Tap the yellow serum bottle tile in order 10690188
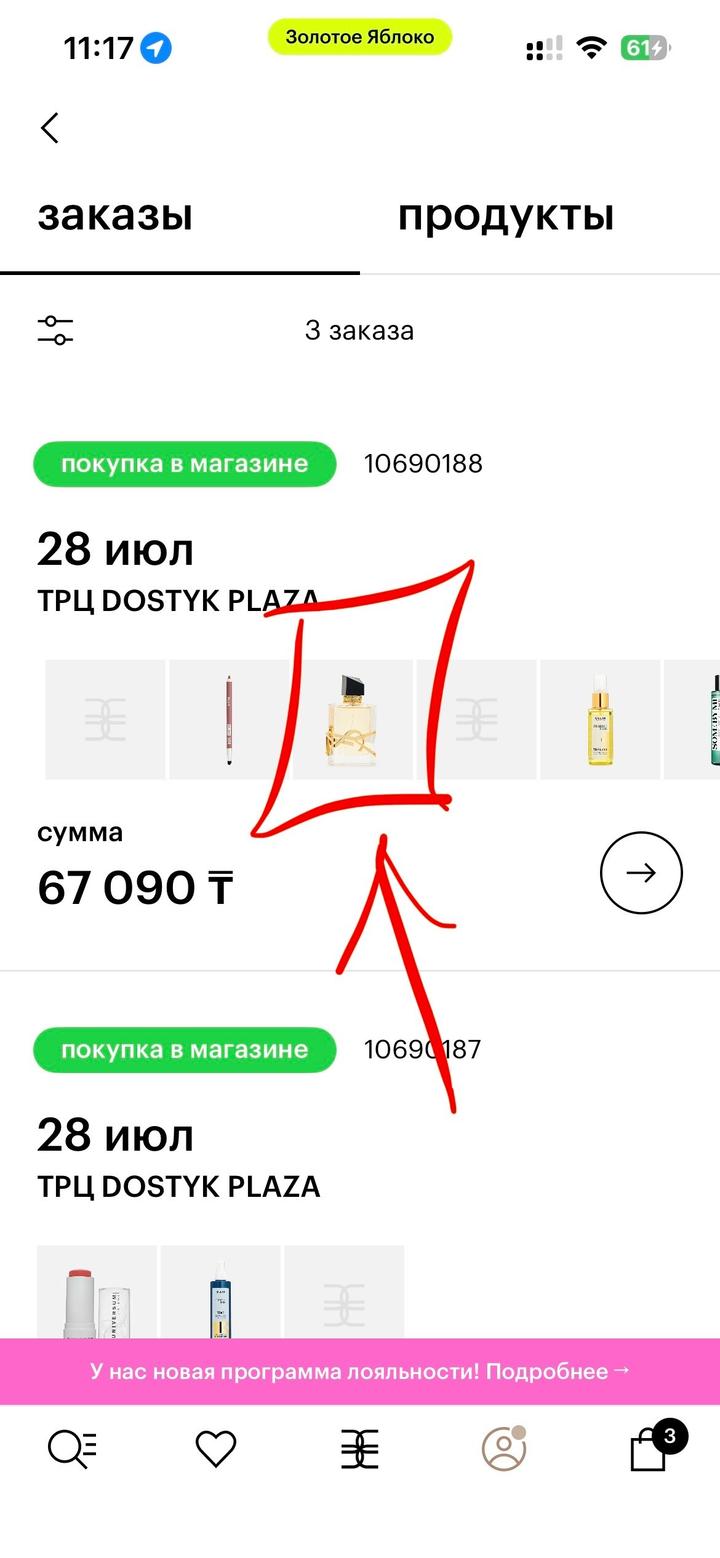Viewport: 720px width, 1558px height. pyautogui.click(x=600, y=720)
